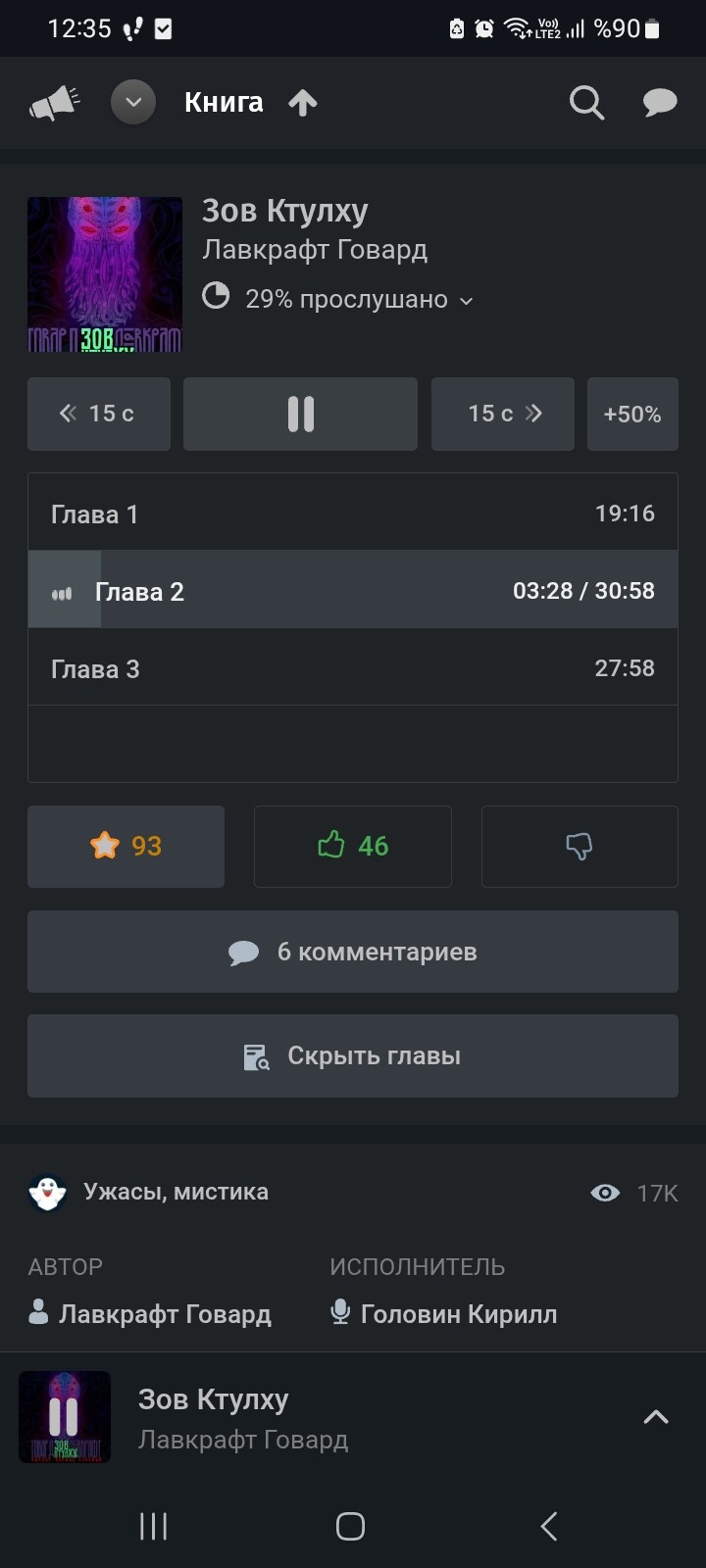Expand the dropdown next to Книга

[x=133, y=103]
